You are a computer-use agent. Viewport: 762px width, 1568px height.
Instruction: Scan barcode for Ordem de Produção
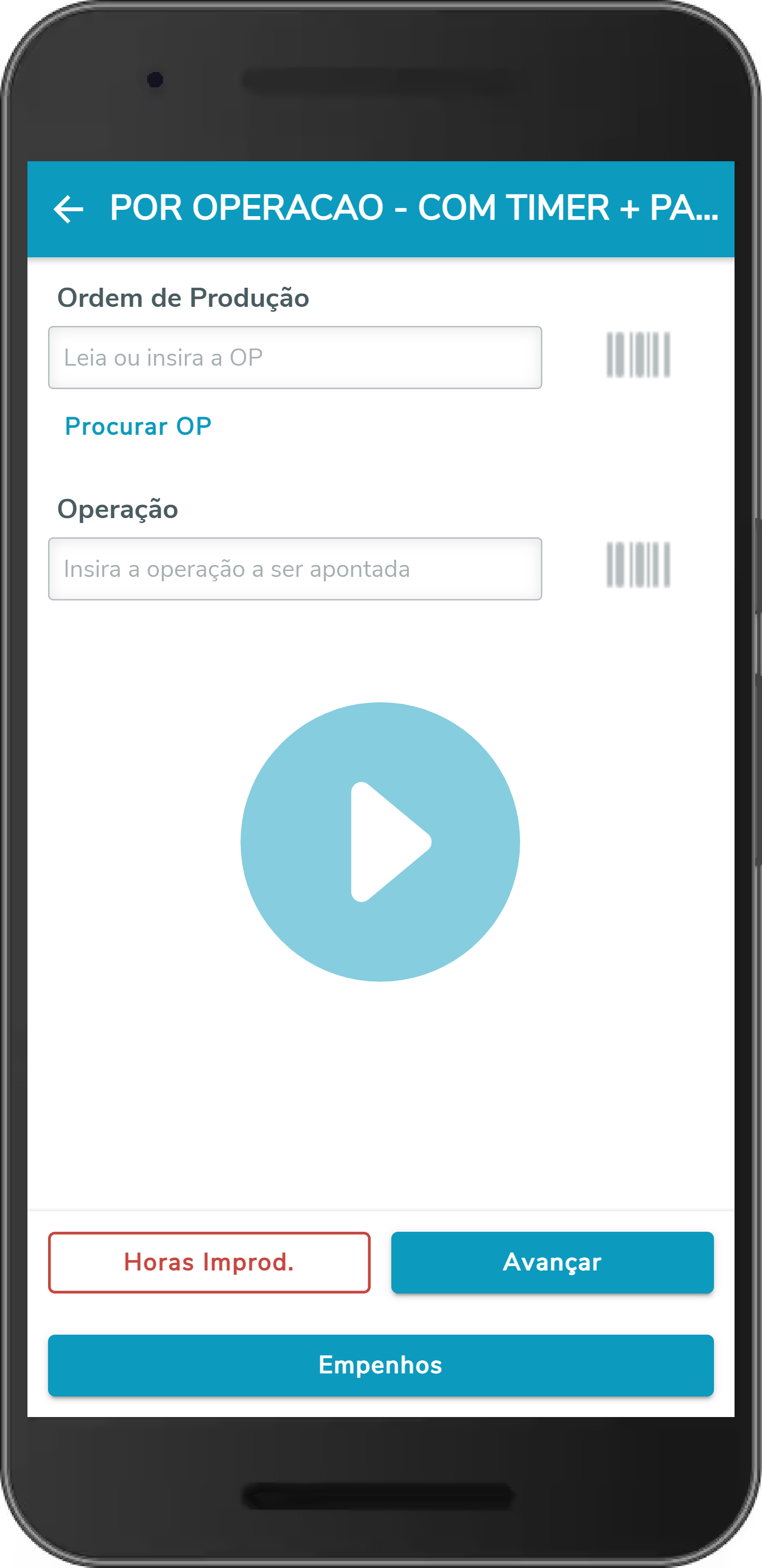click(x=638, y=355)
